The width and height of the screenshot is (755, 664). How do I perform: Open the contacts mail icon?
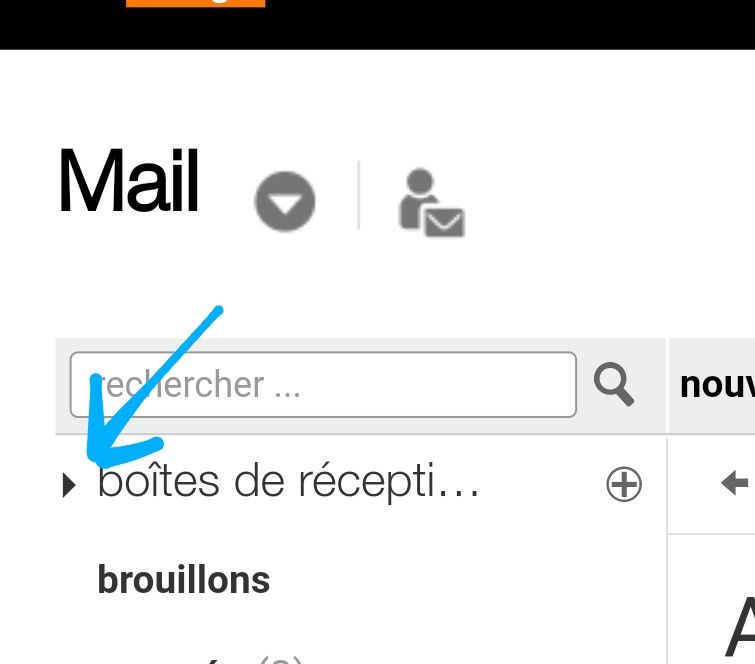(431, 203)
